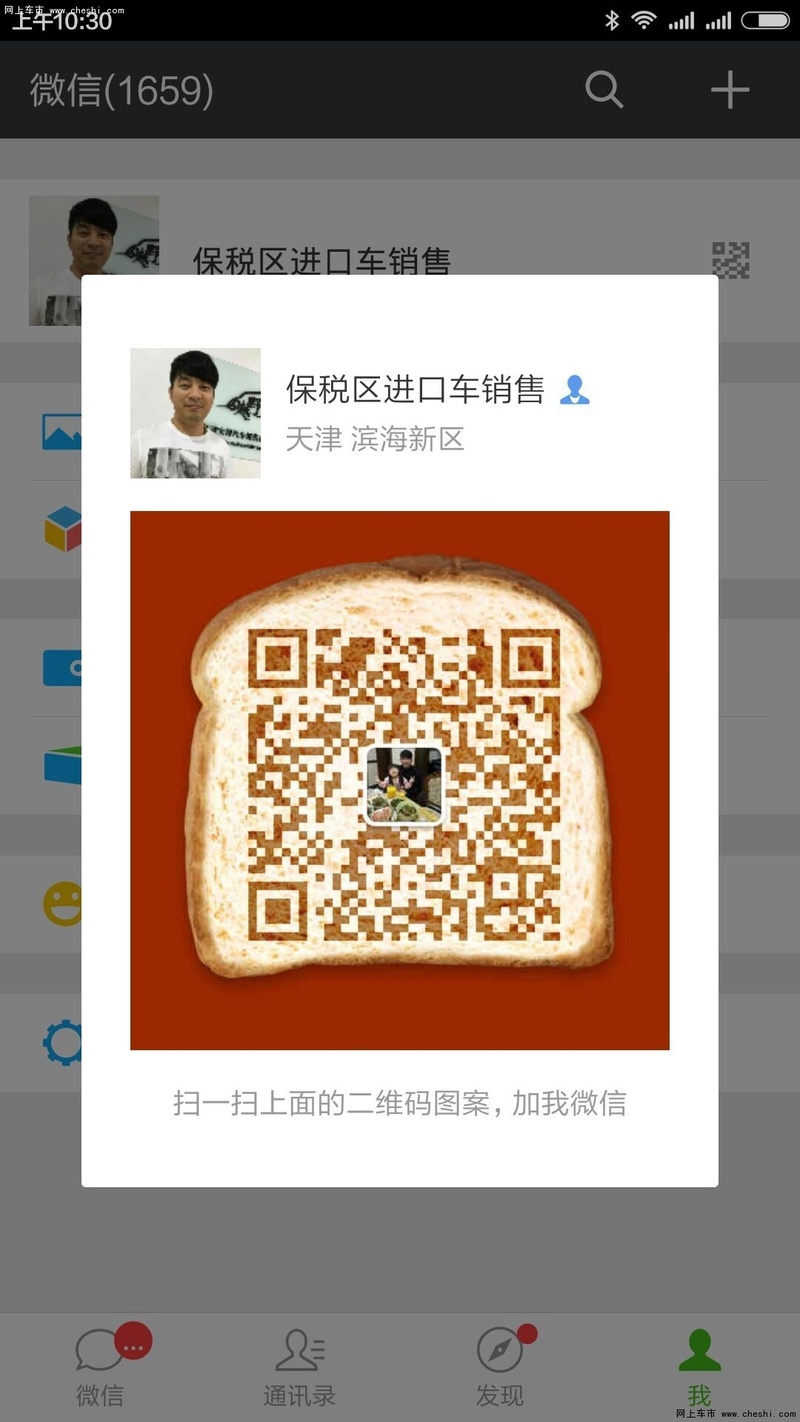Switch to the 微信 chats tab
Viewport: 800px width, 1422px height.
(x=100, y=1366)
